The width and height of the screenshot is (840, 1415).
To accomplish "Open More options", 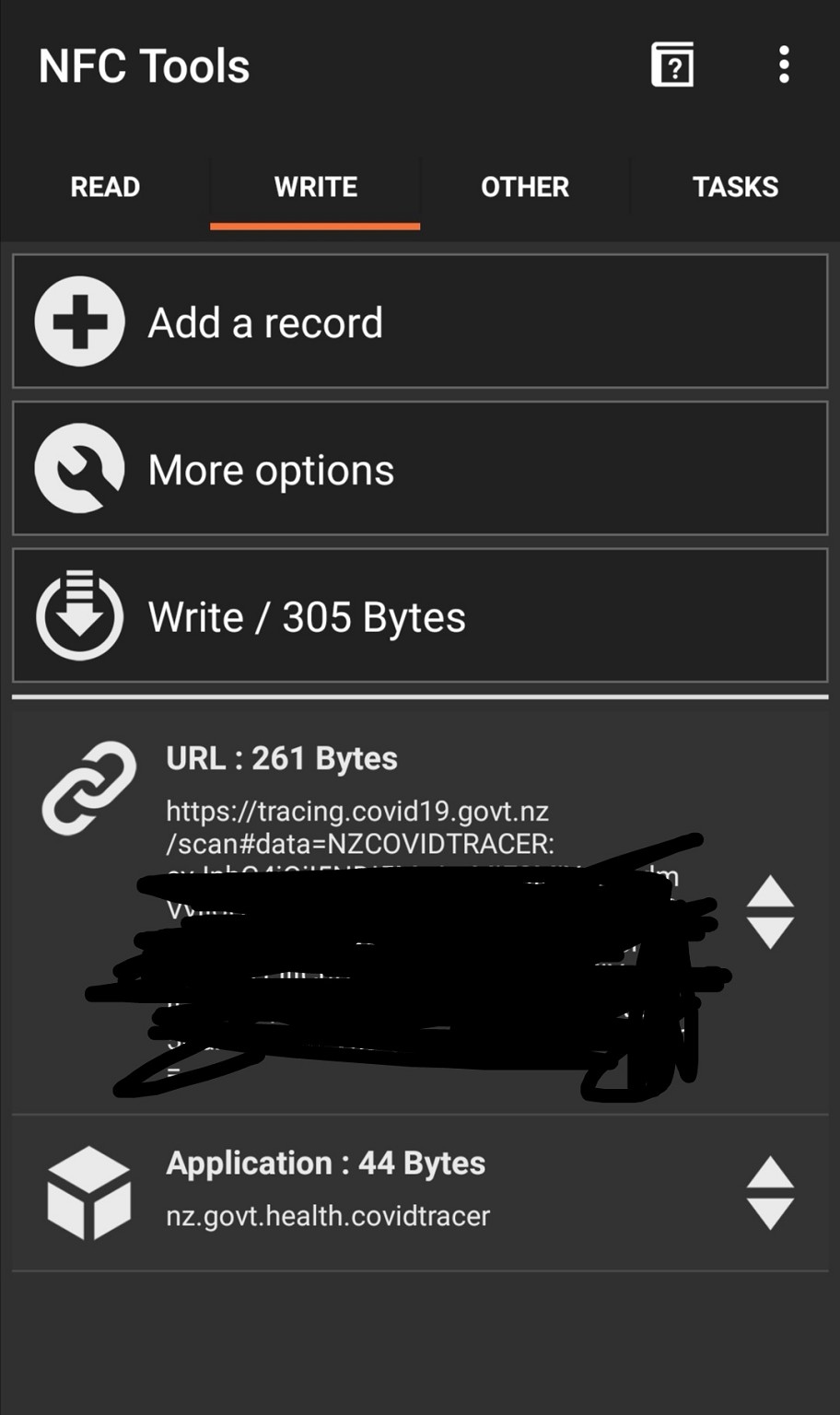I will [x=420, y=469].
